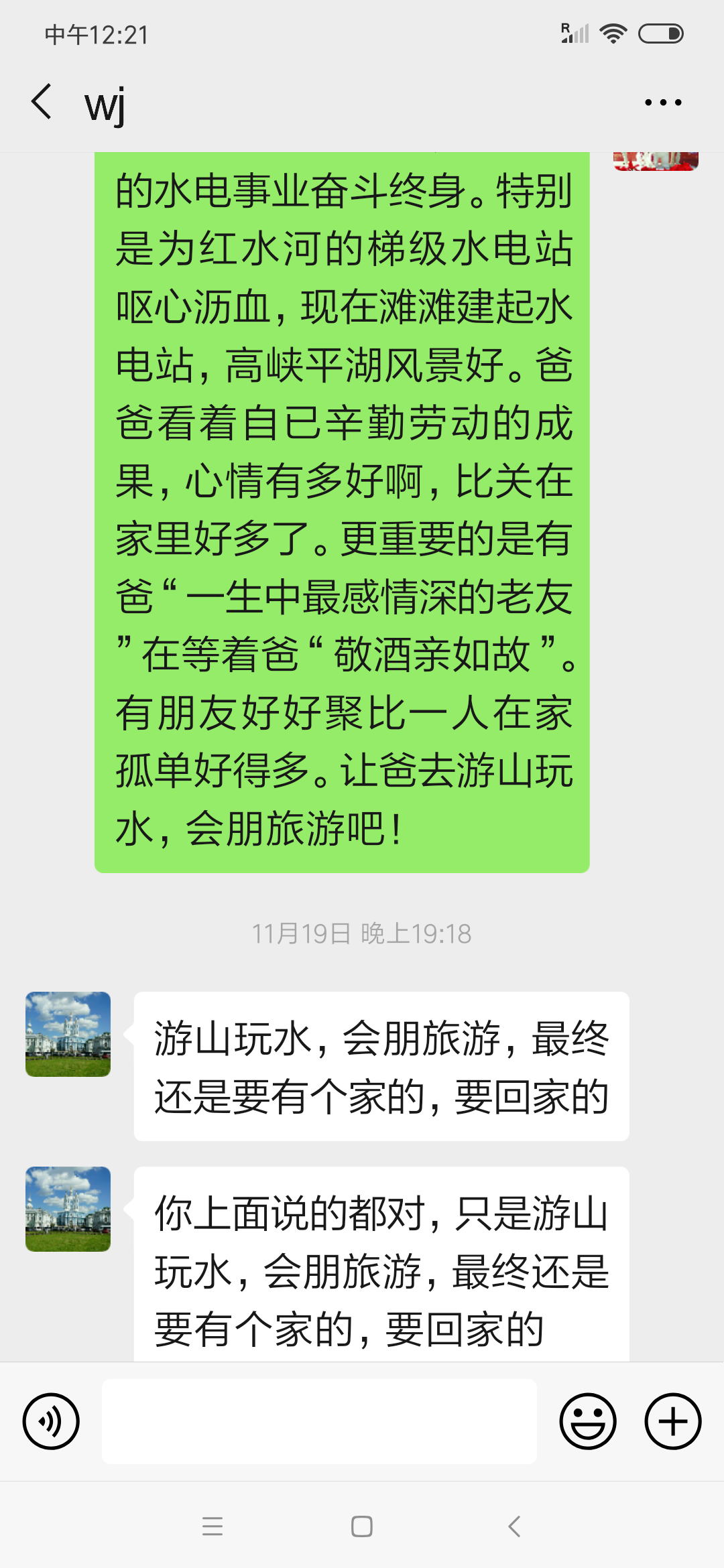Go back from wj chat

[x=42, y=103]
